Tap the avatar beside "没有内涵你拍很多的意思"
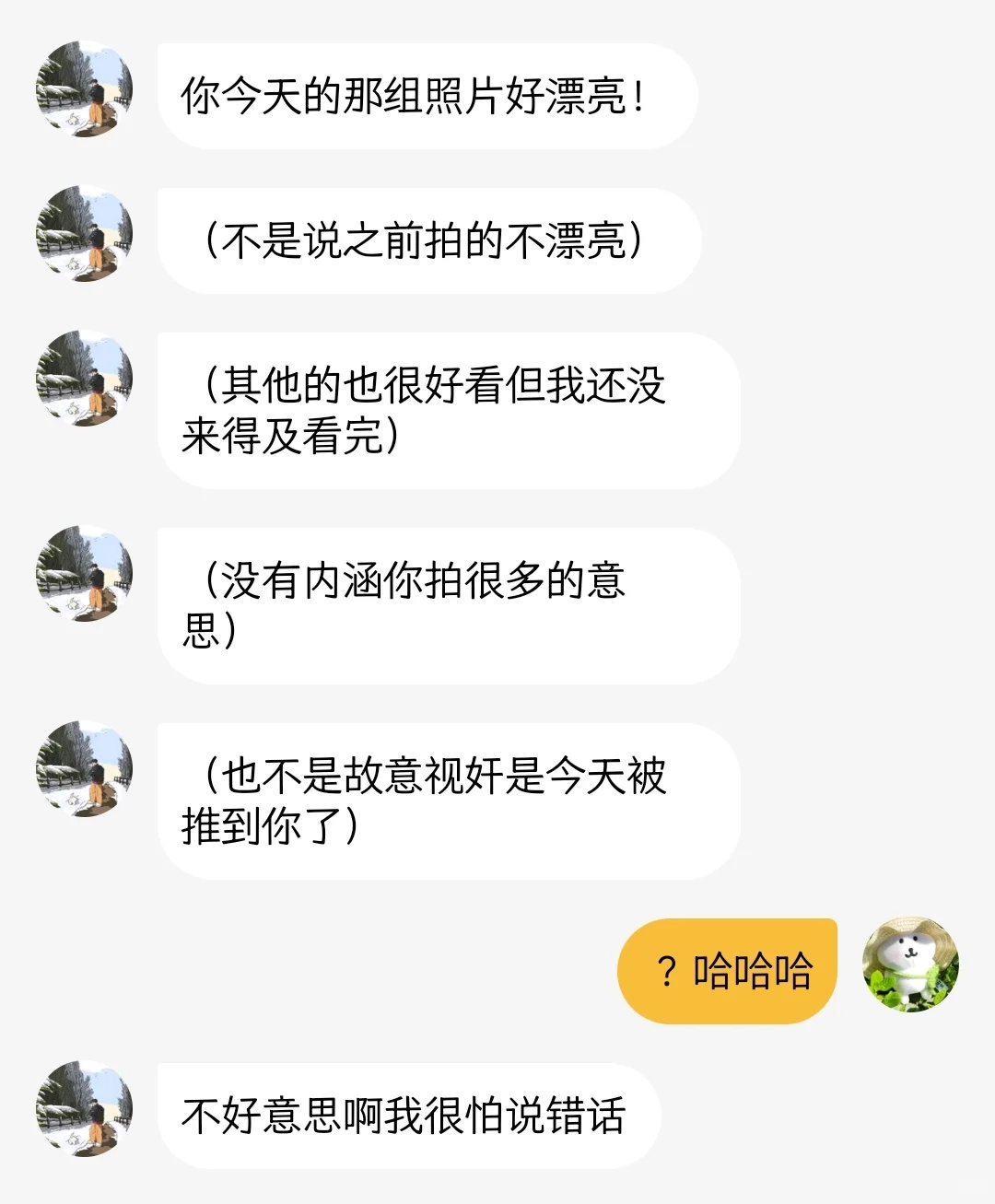The height and width of the screenshot is (1204, 995). click(x=84, y=574)
